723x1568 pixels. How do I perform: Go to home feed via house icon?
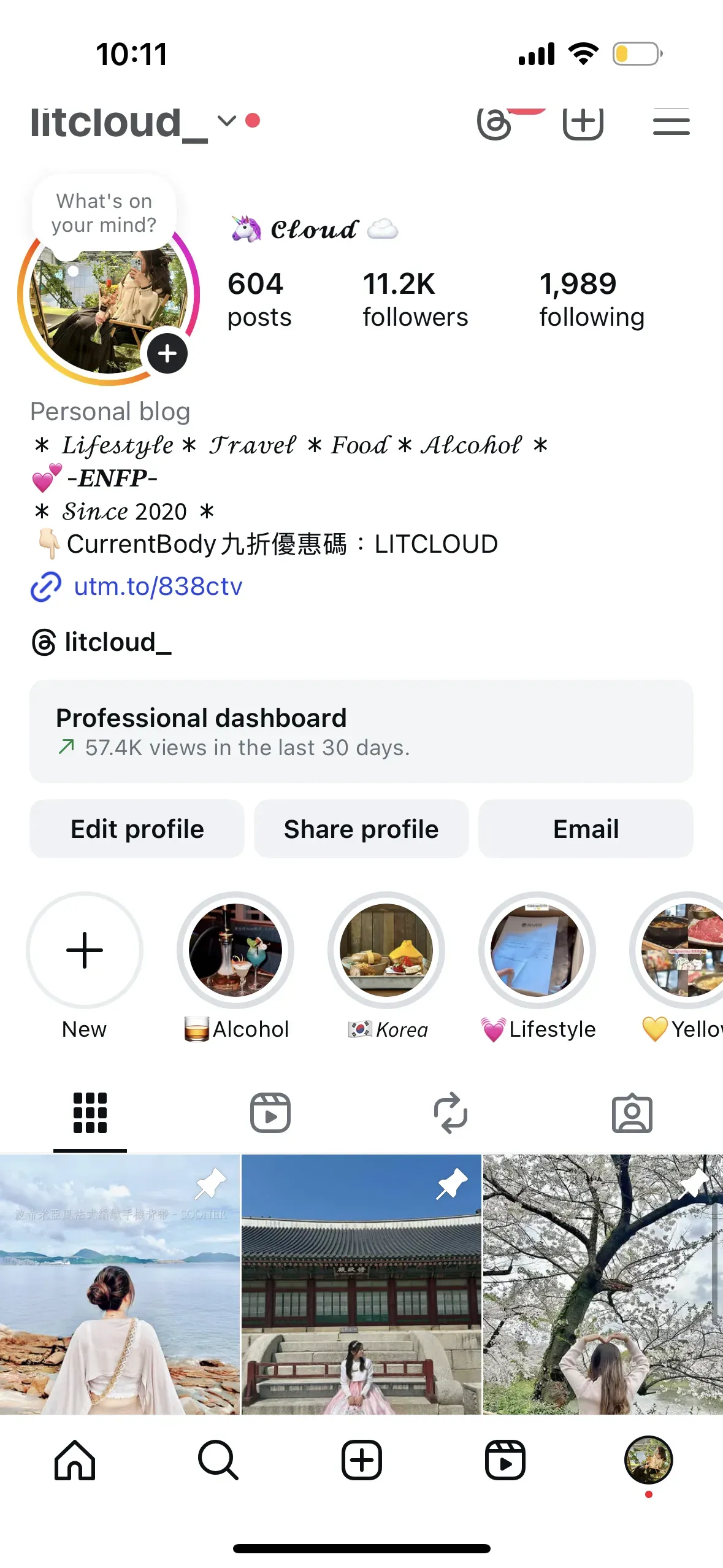pos(75,1459)
